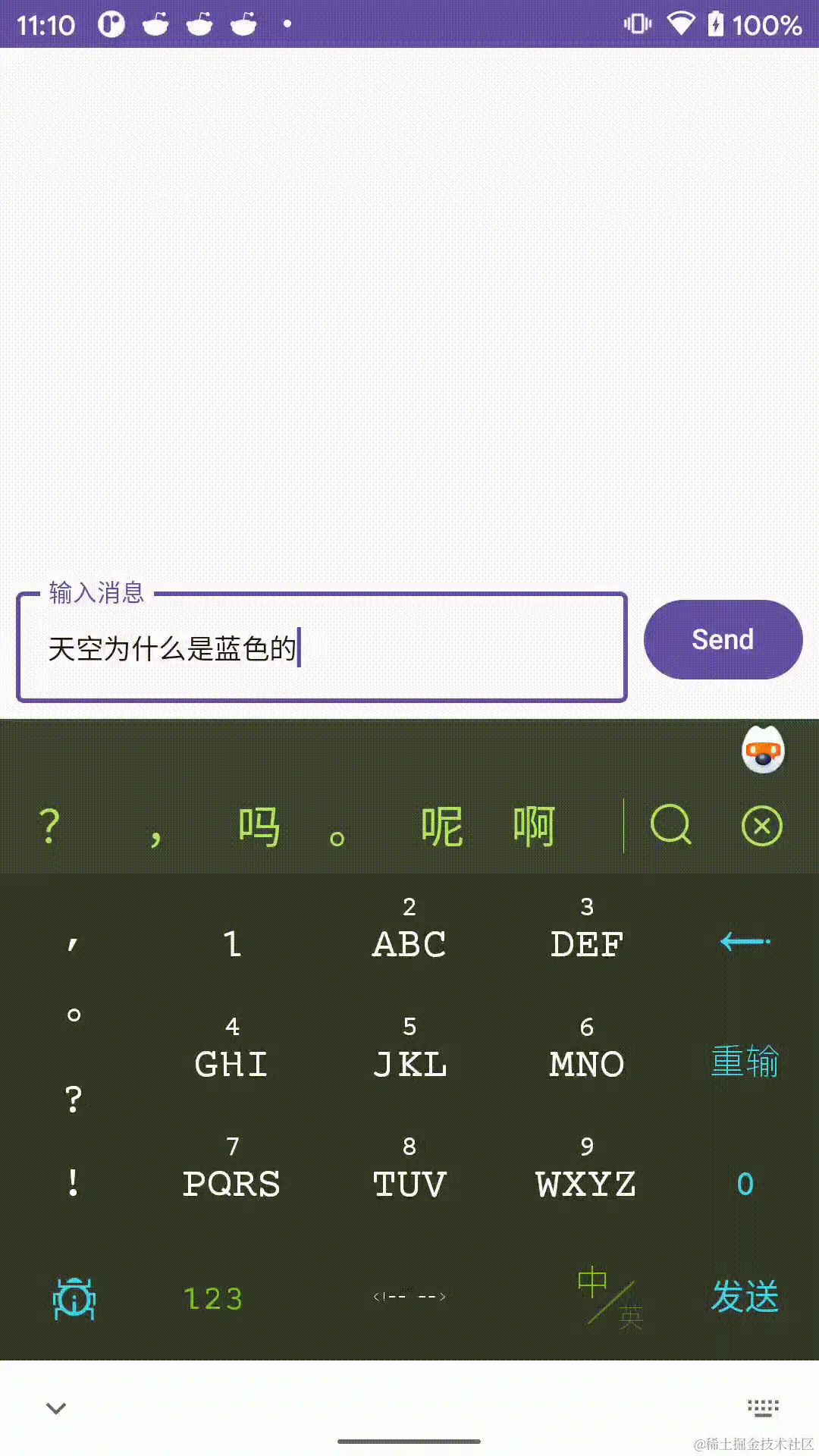Open the keyboard picker icon in navigation bar
819x1456 pixels.
762,1407
